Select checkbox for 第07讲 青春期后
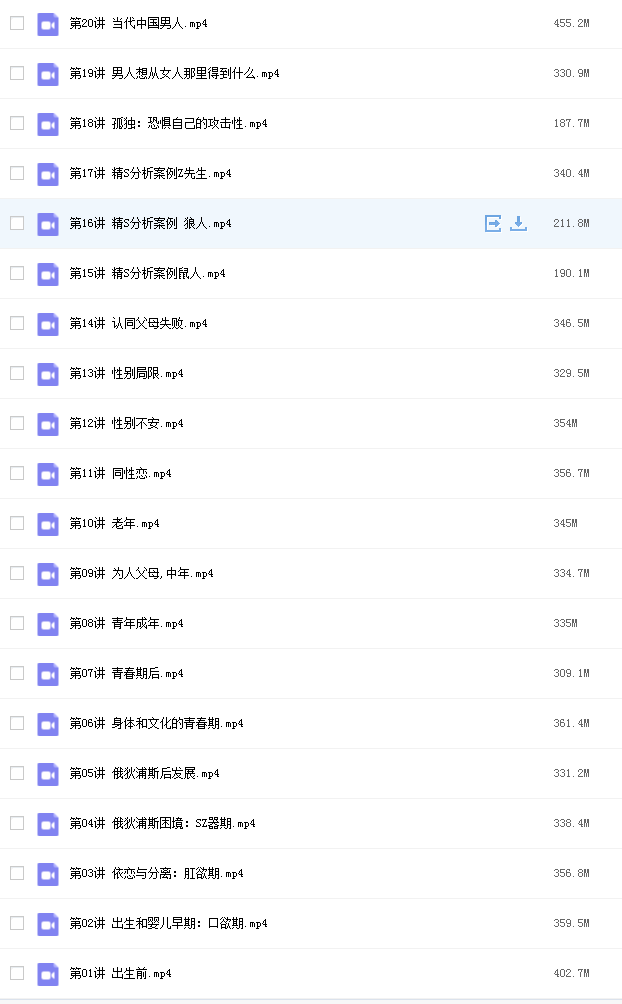The height and width of the screenshot is (1004, 622). pyautogui.click(x=17, y=672)
